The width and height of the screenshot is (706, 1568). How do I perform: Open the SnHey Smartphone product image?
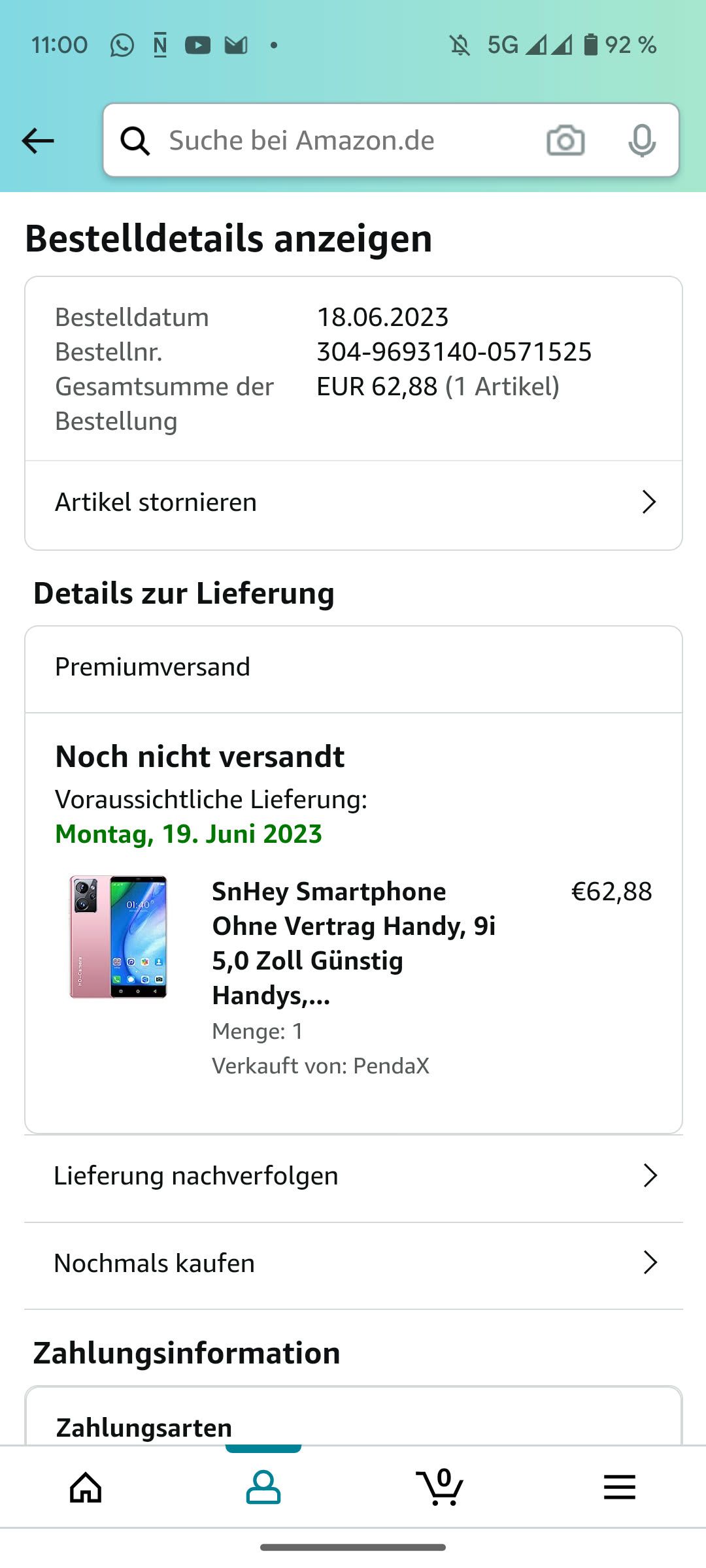click(x=118, y=937)
